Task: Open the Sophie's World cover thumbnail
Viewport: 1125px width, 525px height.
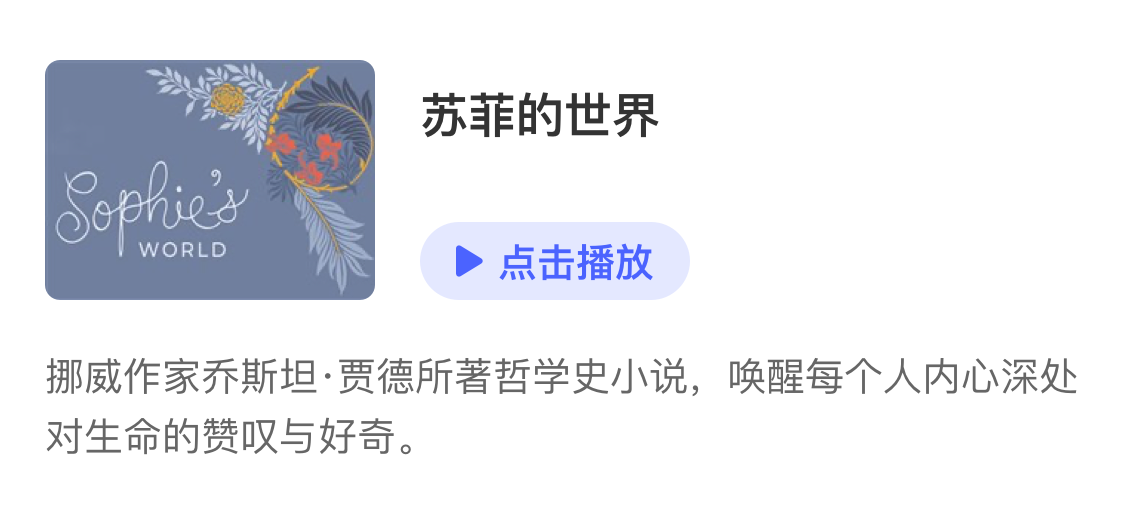Action: point(210,180)
